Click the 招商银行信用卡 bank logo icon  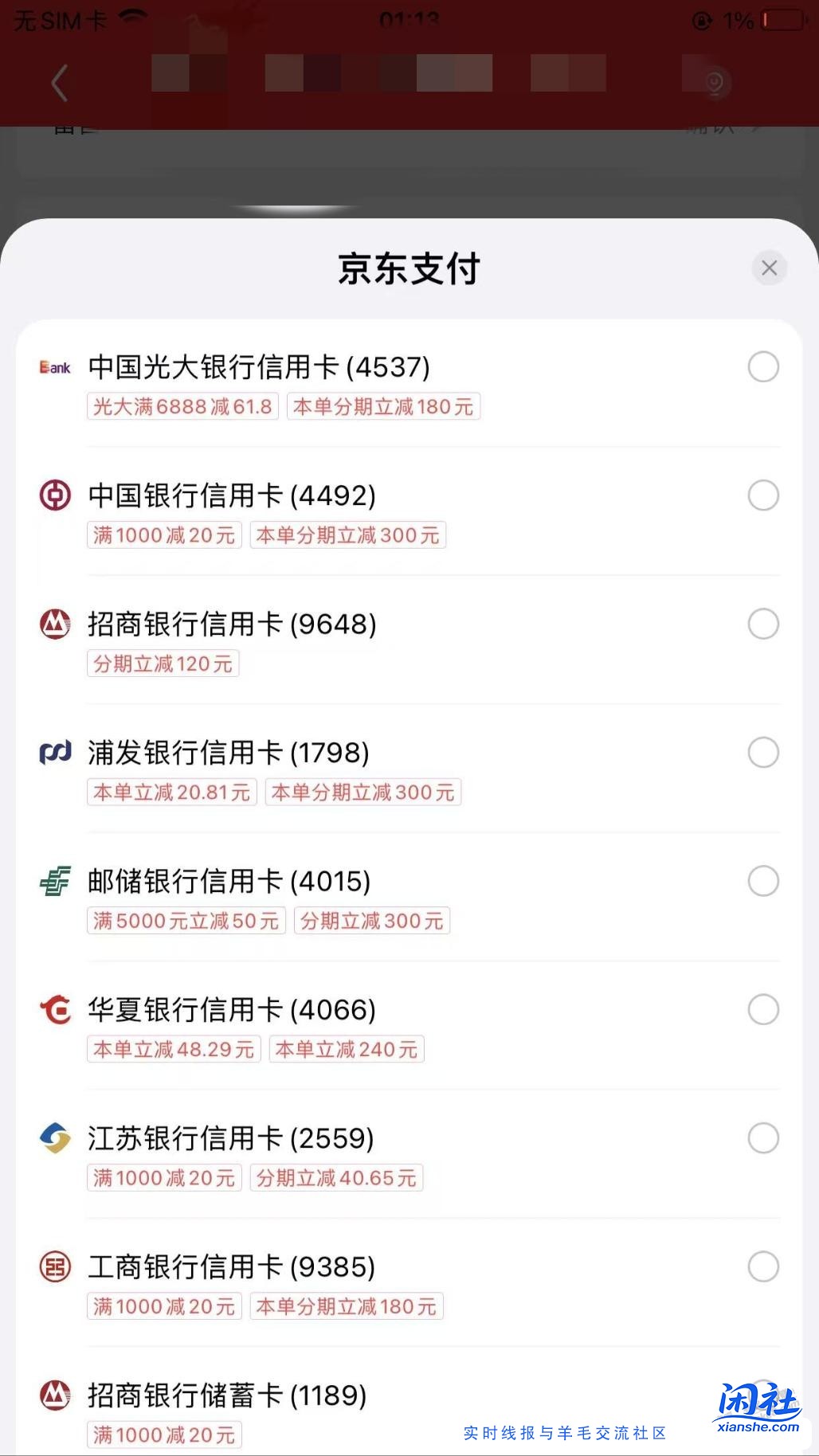54,624
